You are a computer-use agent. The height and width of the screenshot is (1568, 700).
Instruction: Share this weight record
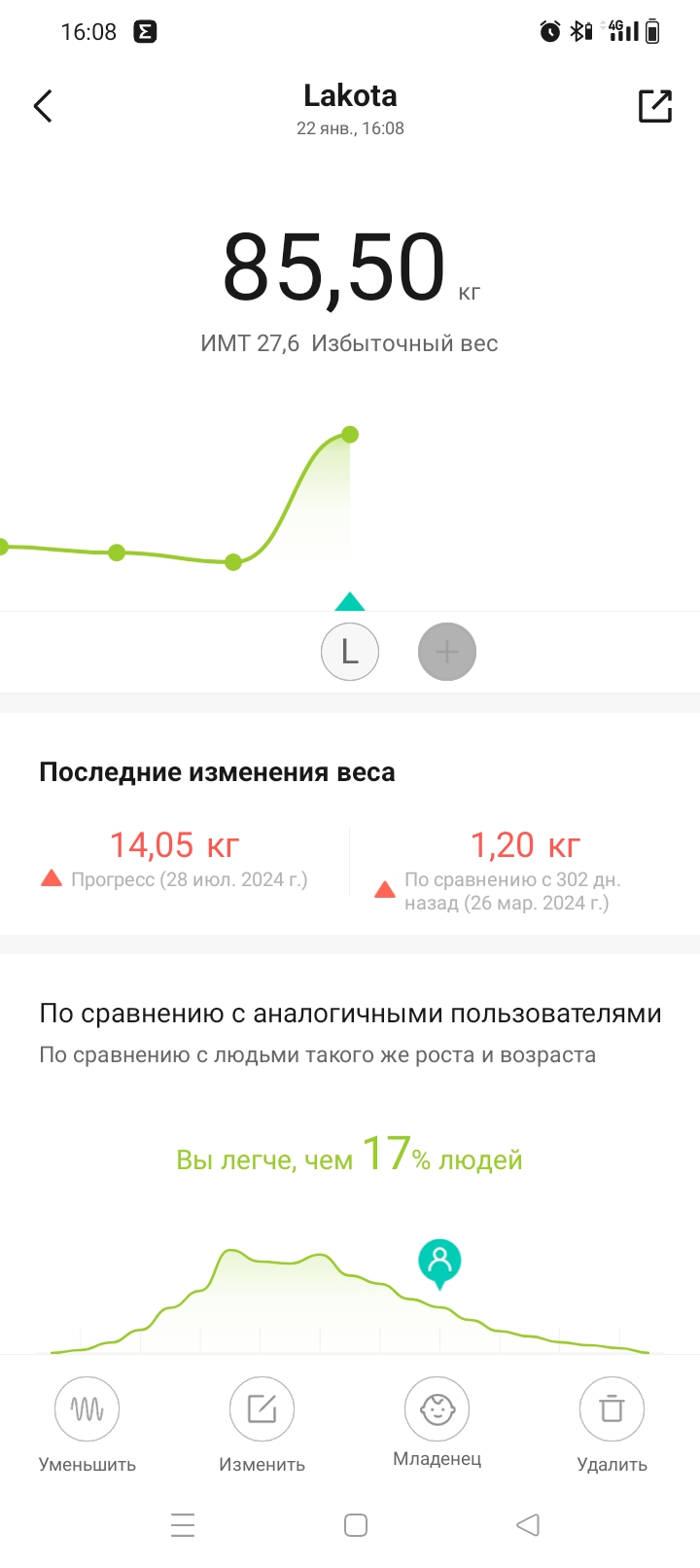655,106
